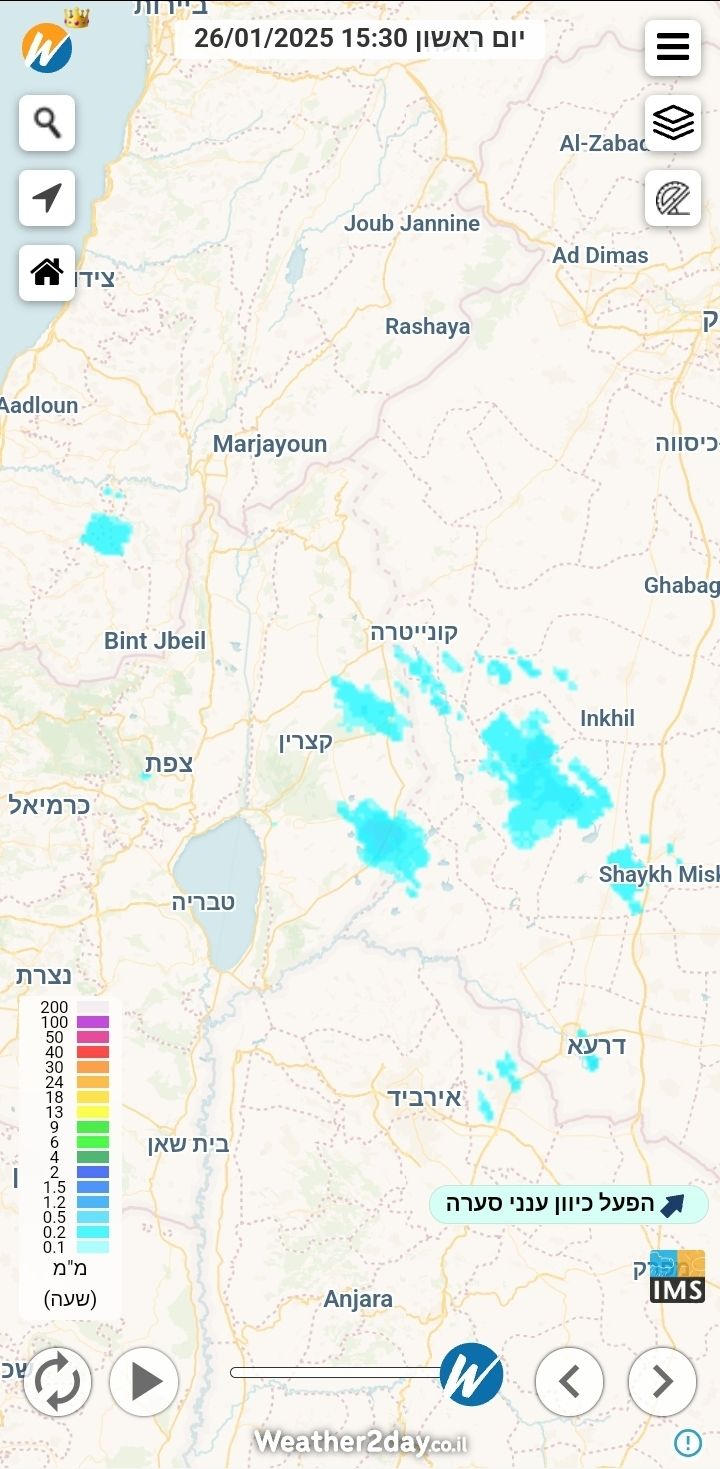Advance to the next radar frame
Screen dimensions: 720x1469
coord(662,1382)
